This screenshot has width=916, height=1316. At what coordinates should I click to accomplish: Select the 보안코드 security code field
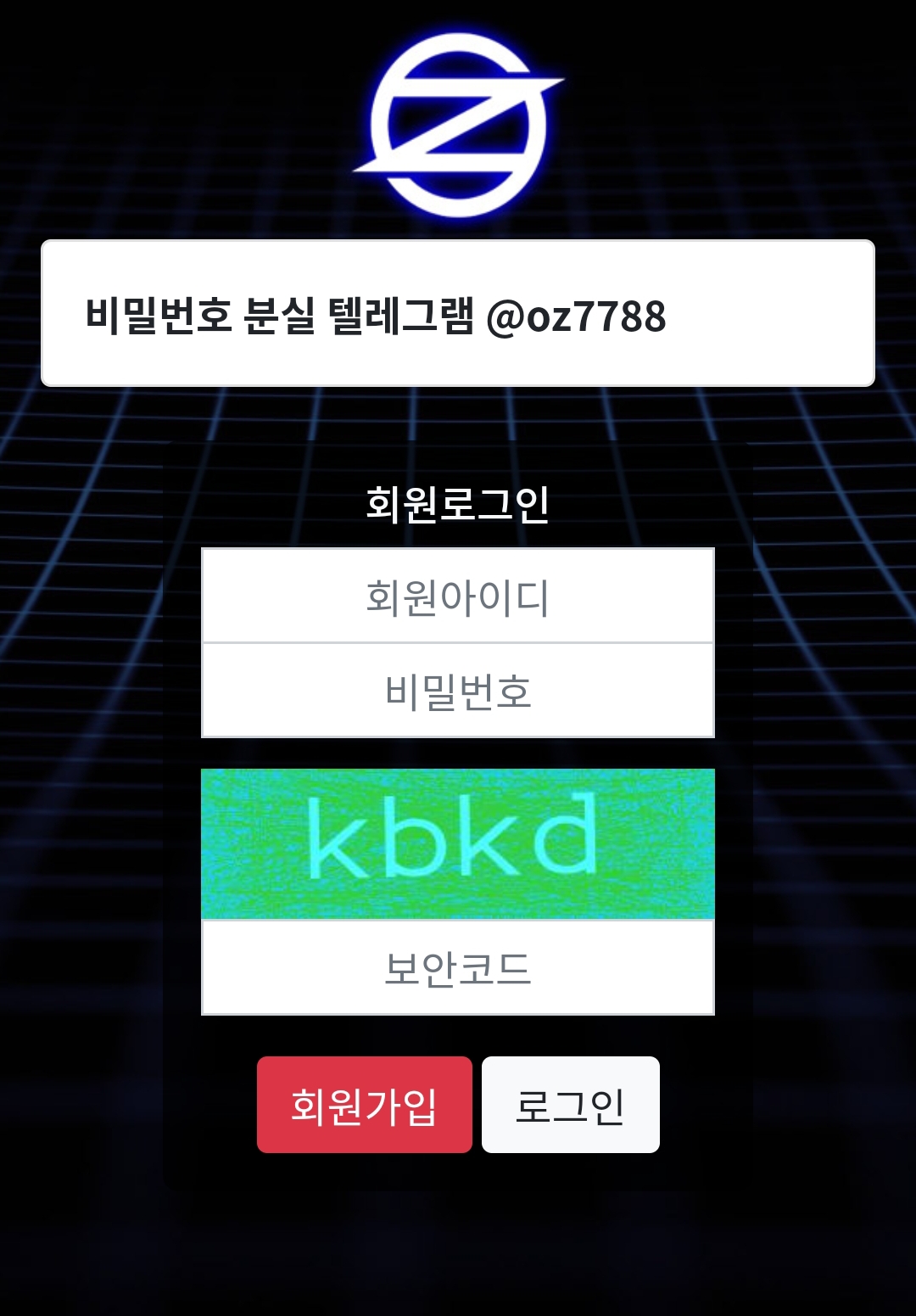tap(458, 968)
